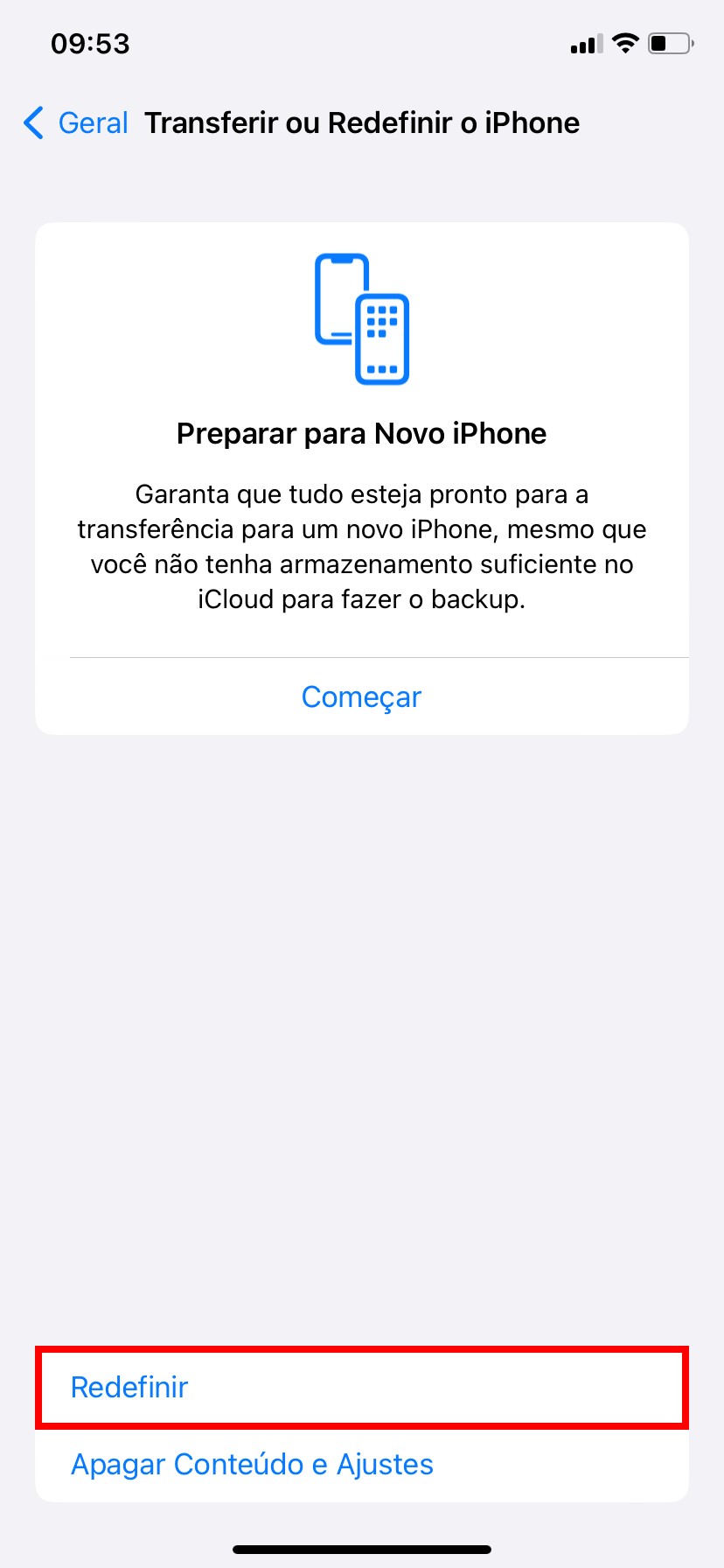Select Apagar Conteúdo e Ajustes
This screenshot has height=1568, width=724.
pos(252,1464)
